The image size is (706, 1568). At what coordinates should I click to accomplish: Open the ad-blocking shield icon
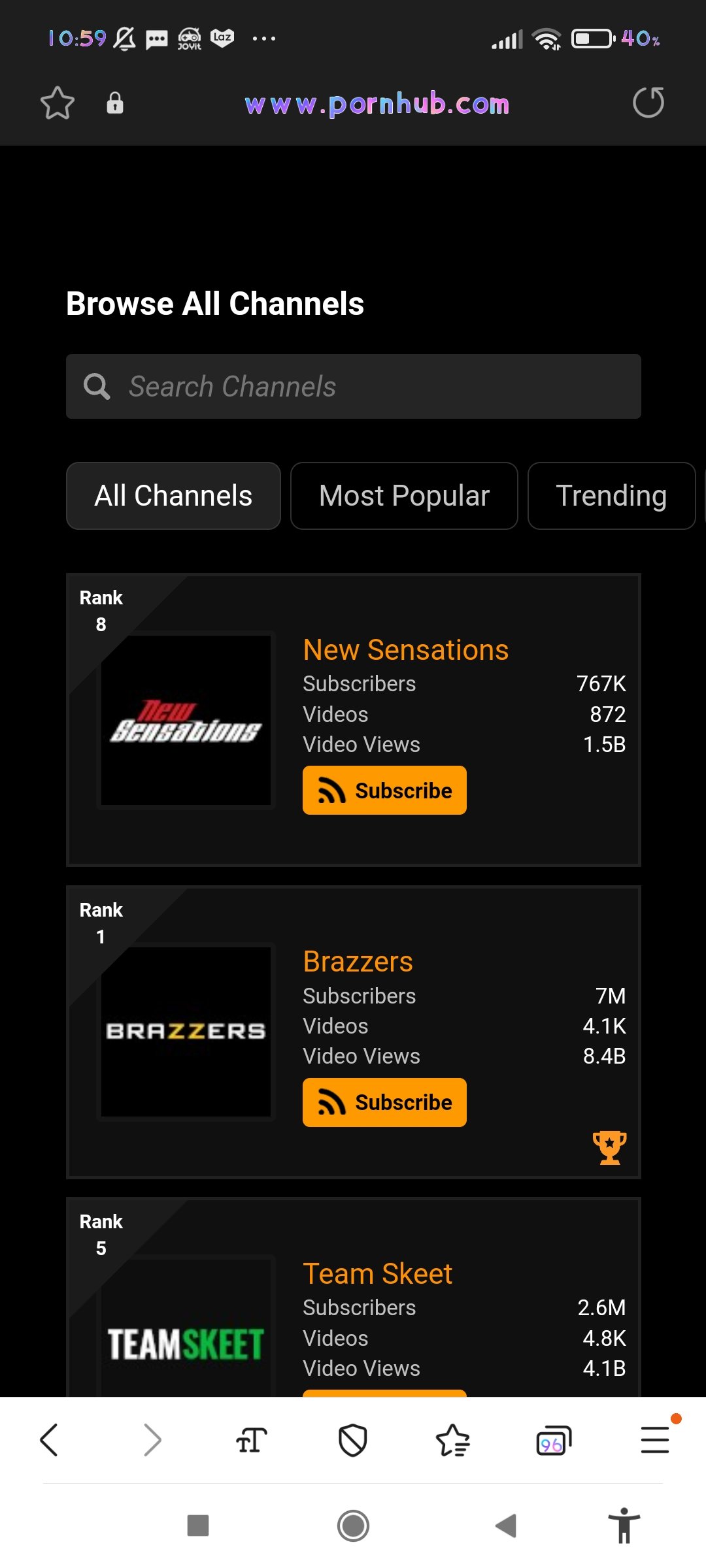[x=352, y=1439]
